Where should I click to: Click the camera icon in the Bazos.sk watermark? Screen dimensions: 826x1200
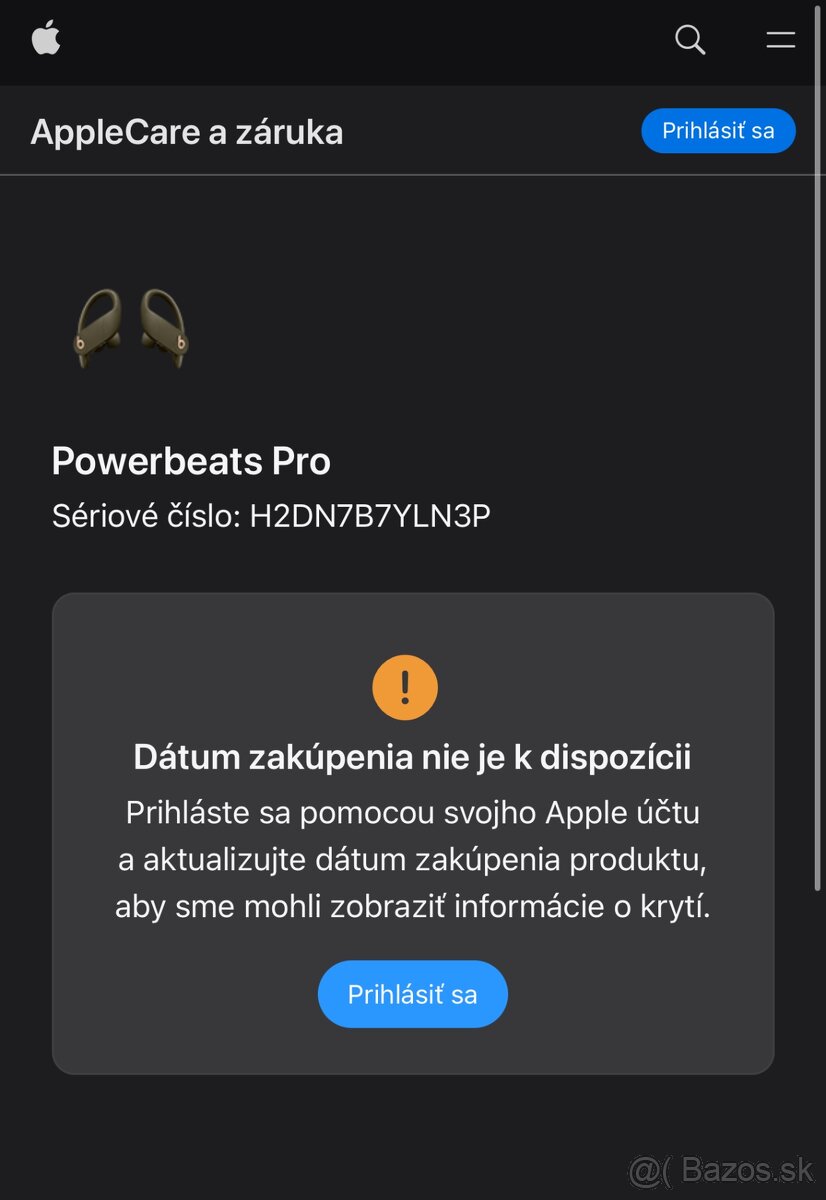650,1172
